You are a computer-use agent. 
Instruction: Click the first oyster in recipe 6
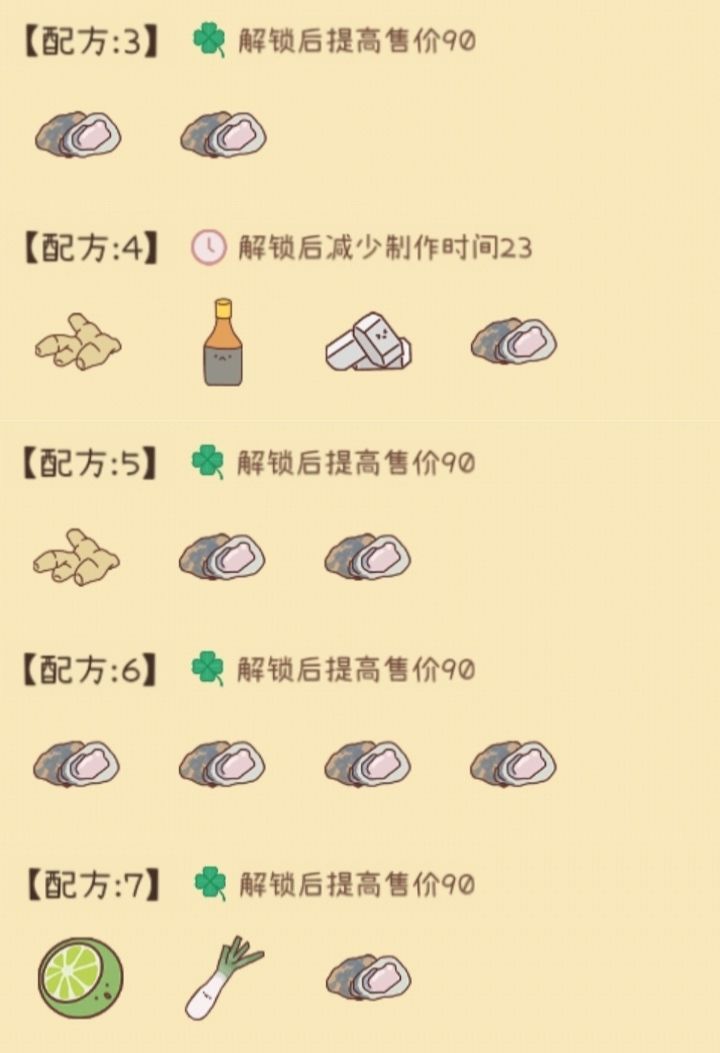75,765
